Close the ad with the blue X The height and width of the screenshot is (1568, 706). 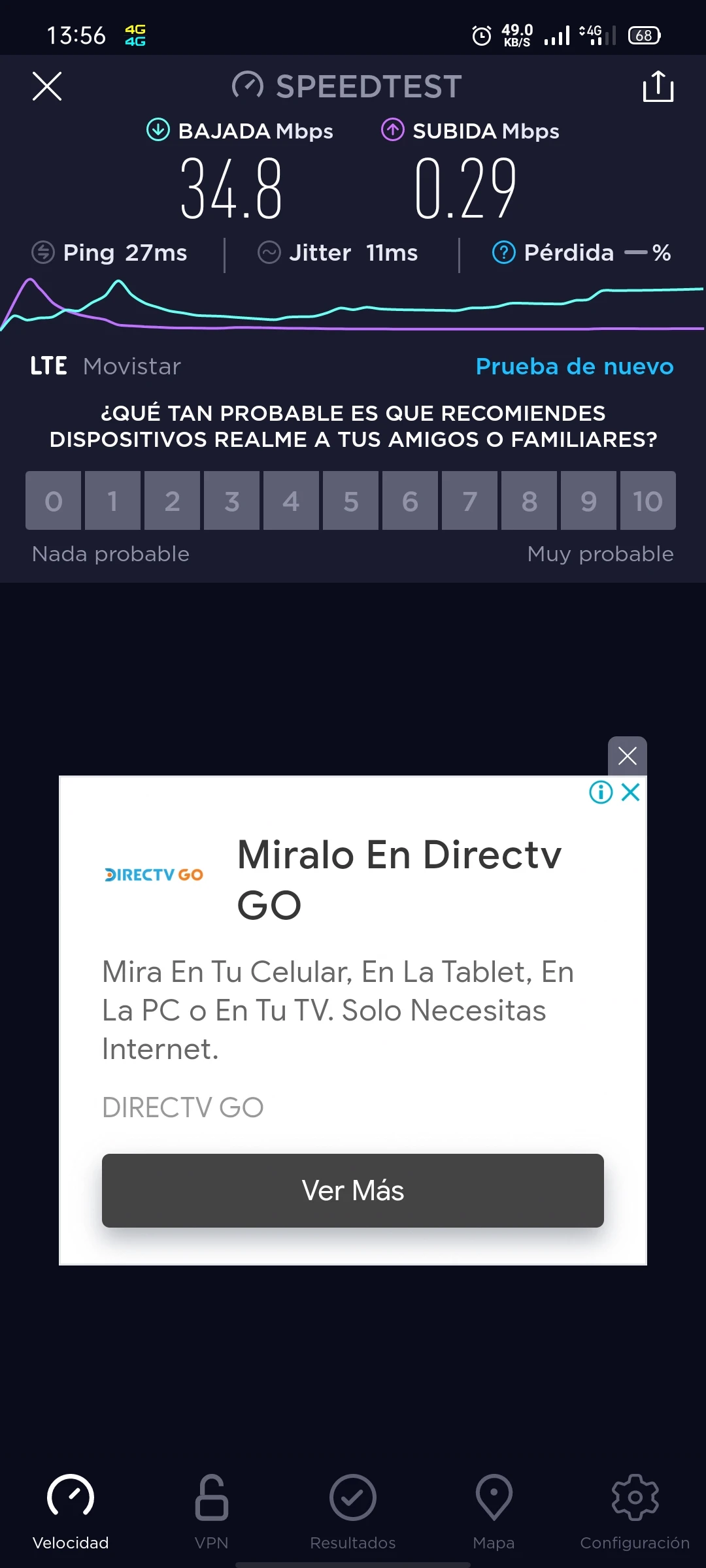point(631,792)
